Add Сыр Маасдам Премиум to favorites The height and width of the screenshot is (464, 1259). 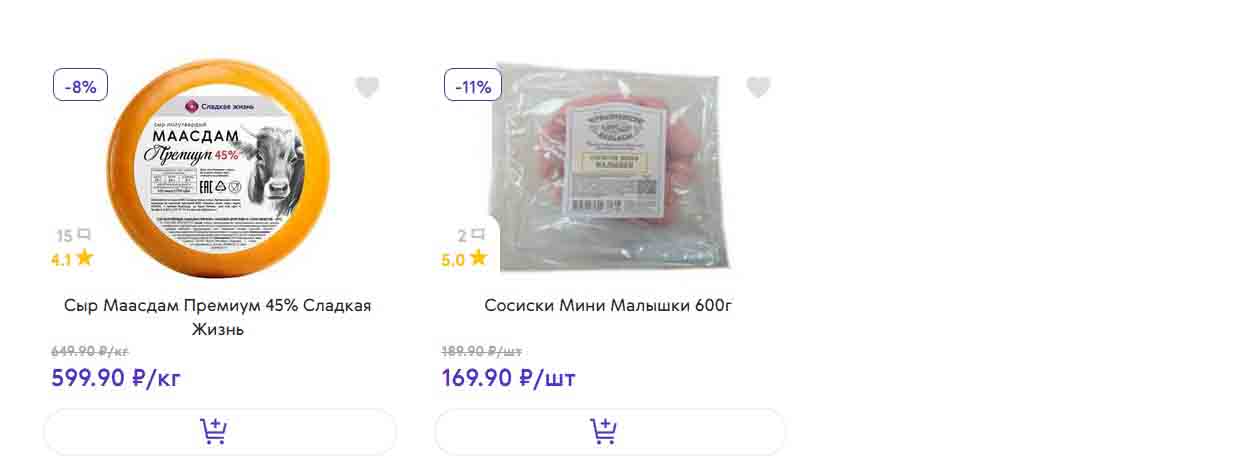pyautogui.click(x=367, y=88)
